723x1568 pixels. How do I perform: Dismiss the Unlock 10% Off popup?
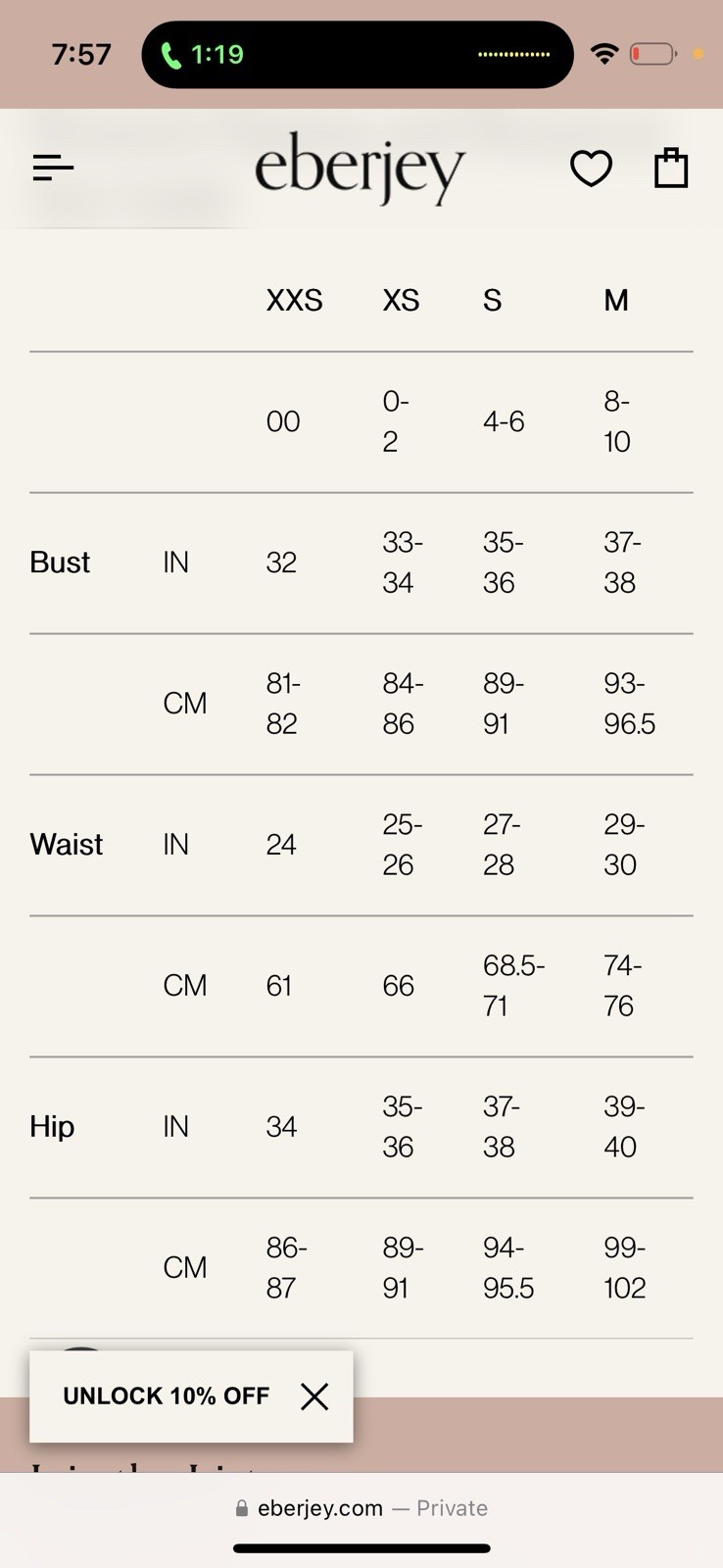click(x=314, y=1396)
